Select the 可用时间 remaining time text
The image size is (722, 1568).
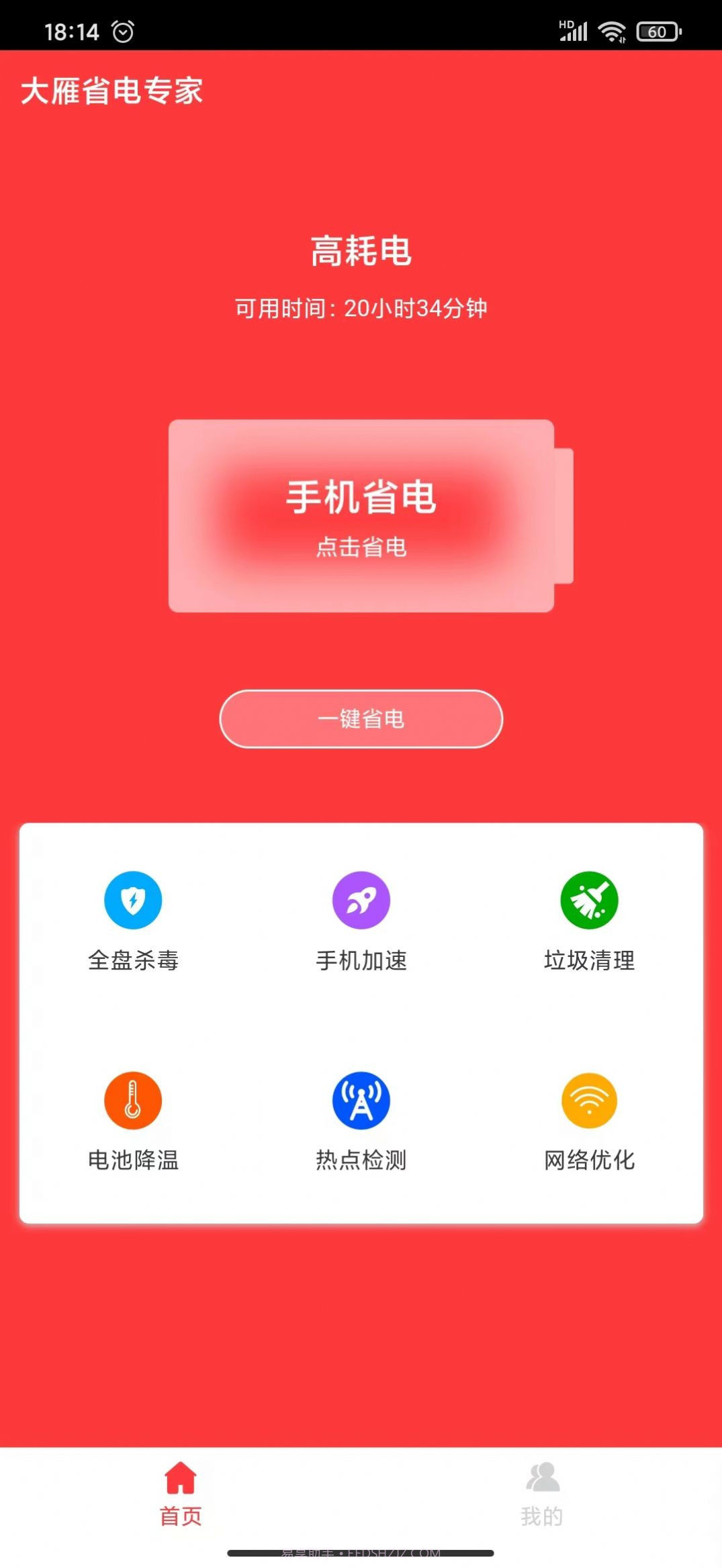[361, 308]
